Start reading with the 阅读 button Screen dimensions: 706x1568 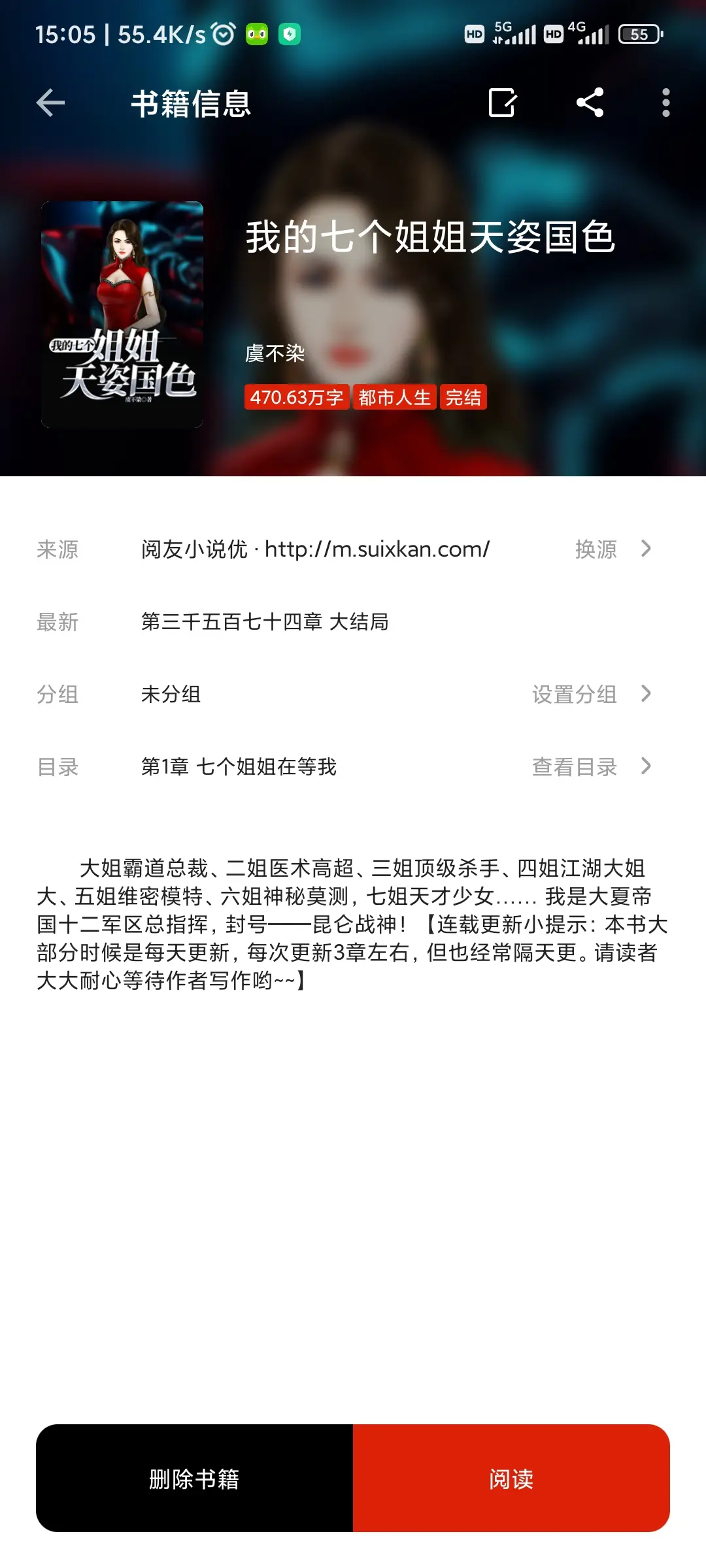click(x=511, y=1478)
